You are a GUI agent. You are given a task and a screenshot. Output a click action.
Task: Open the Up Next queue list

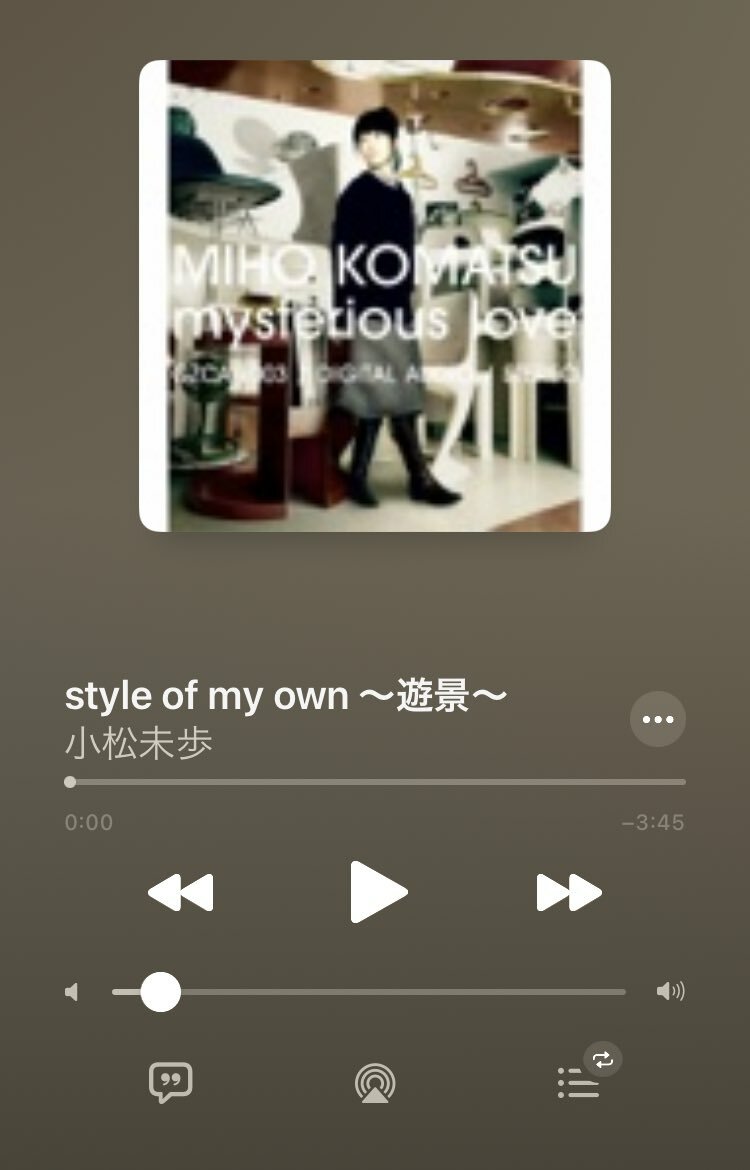(579, 1082)
